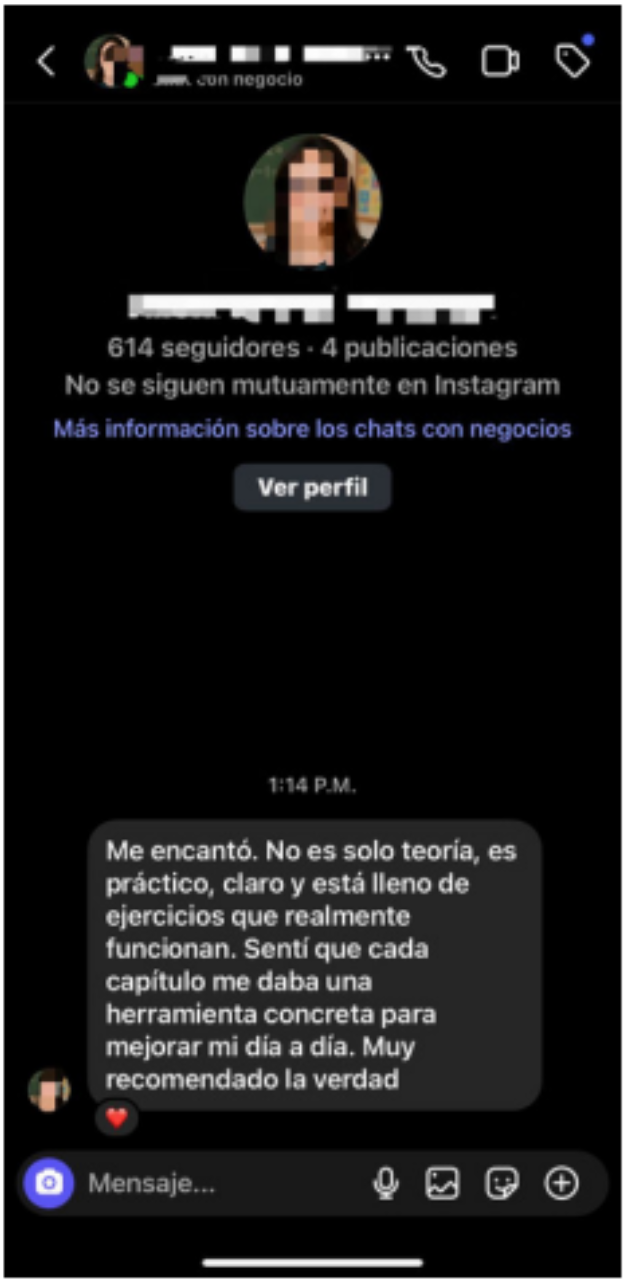The image size is (624, 1280).
Task: Open the camera from the message bar
Action: [x=49, y=1184]
